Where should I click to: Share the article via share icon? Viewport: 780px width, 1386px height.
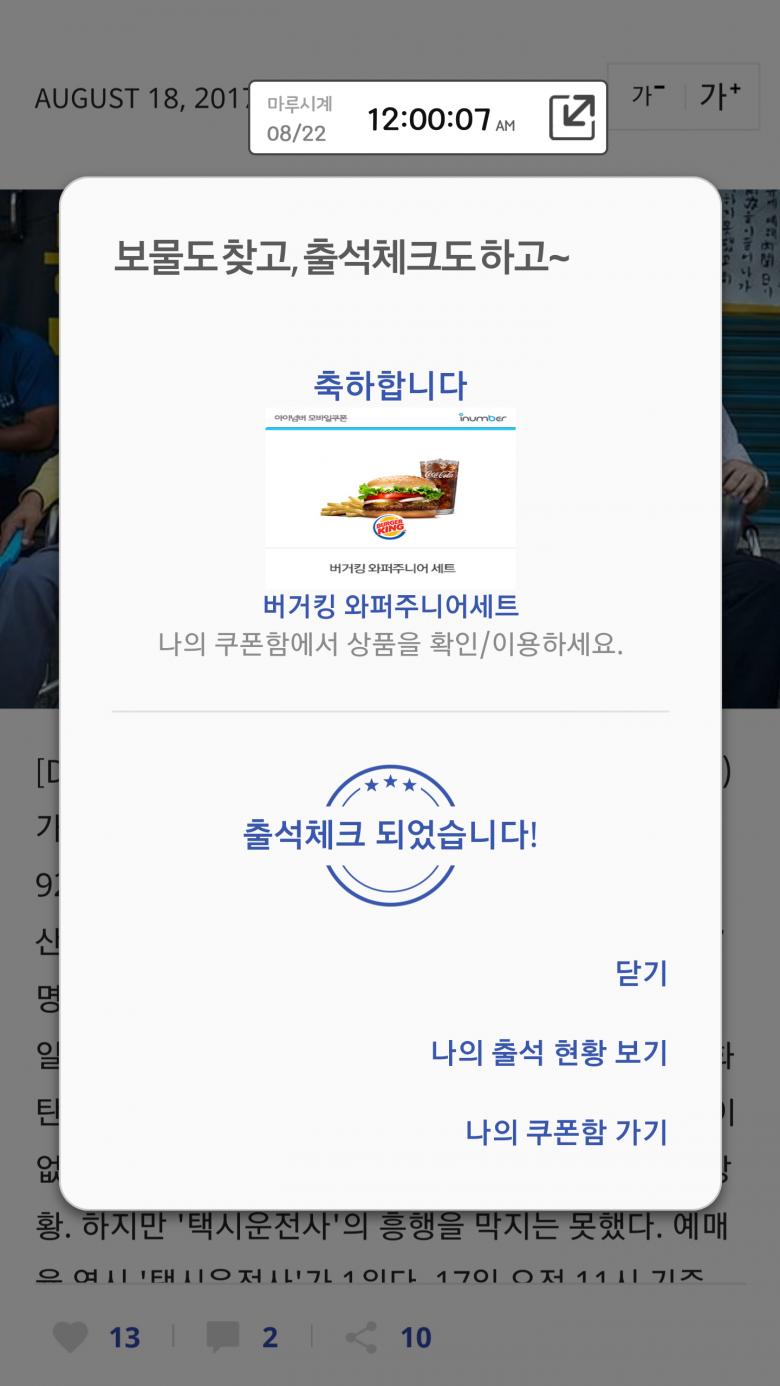(361, 1337)
